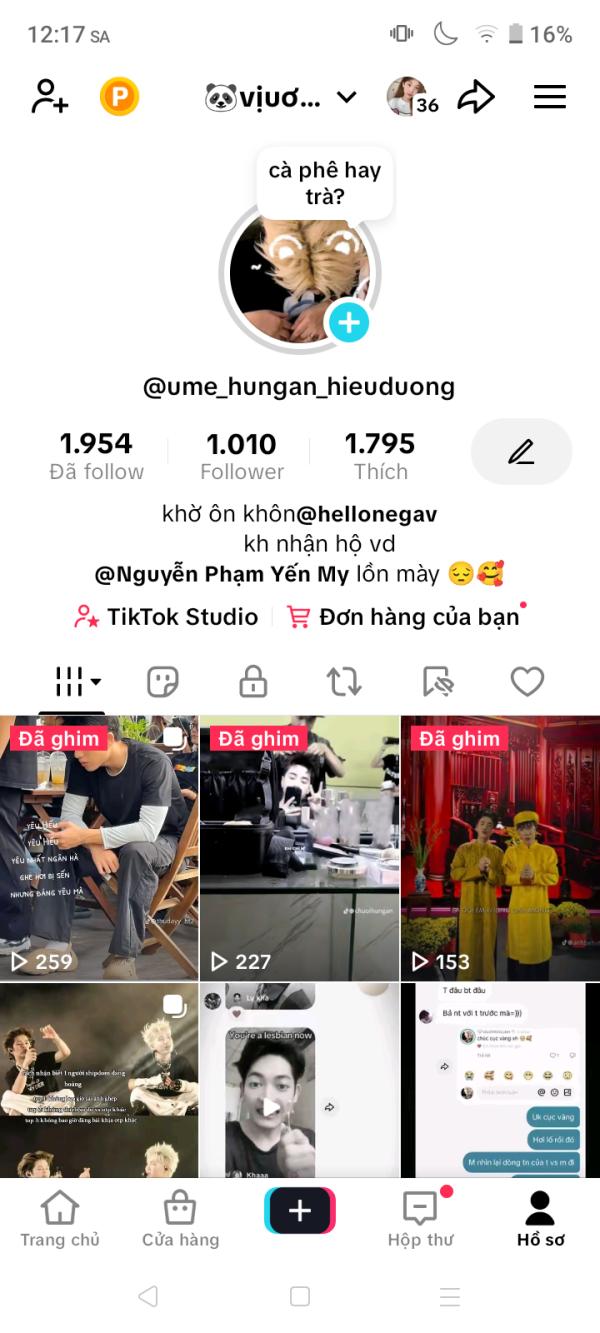Open the add friends icon

click(x=50, y=97)
